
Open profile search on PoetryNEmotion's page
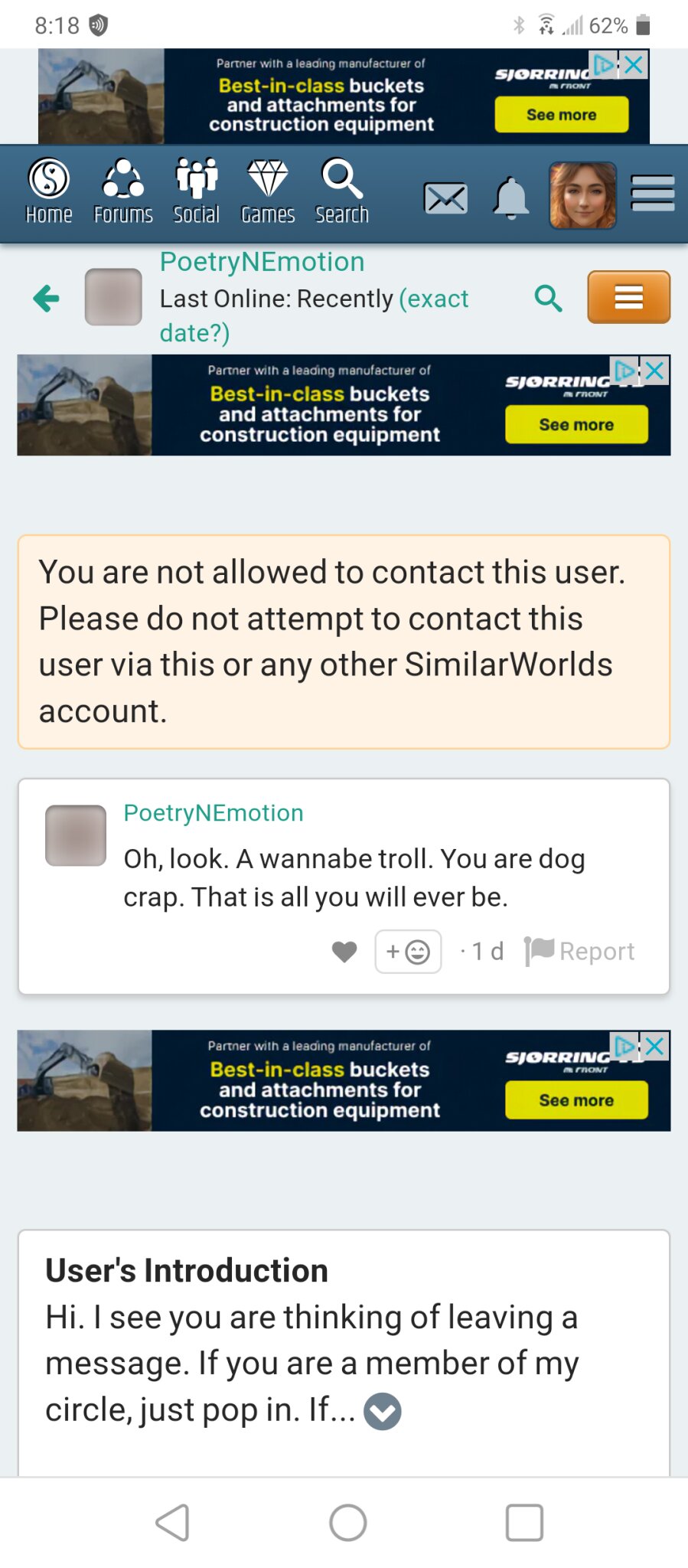point(548,297)
